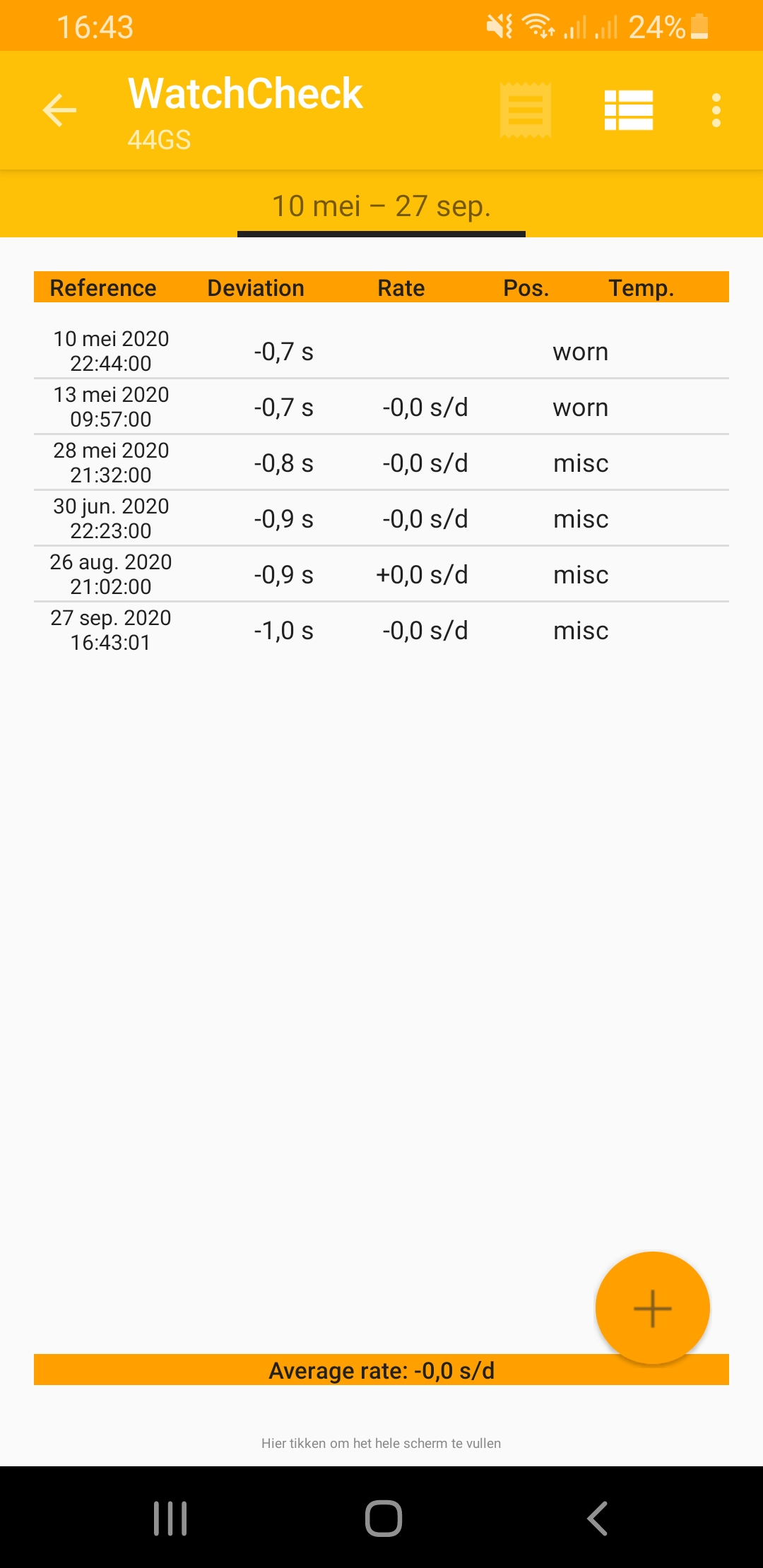Switch to the summary card view icon
Image resolution: width=763 pixels, height=1568 pixels.
525,110
